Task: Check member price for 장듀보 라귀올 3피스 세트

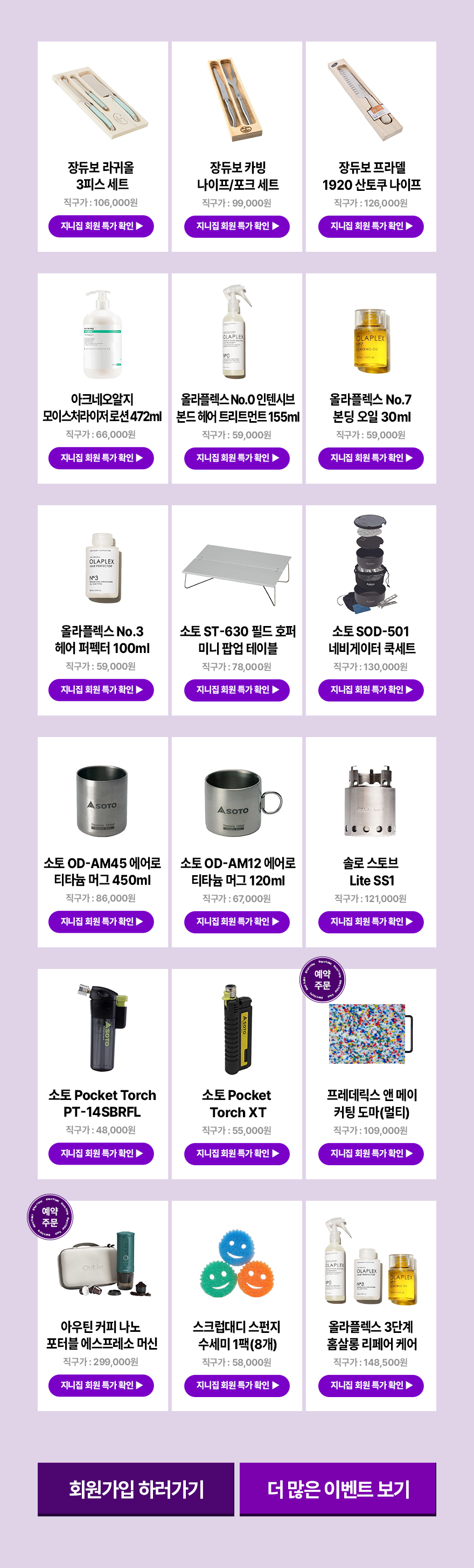Action: click(101, 226)
